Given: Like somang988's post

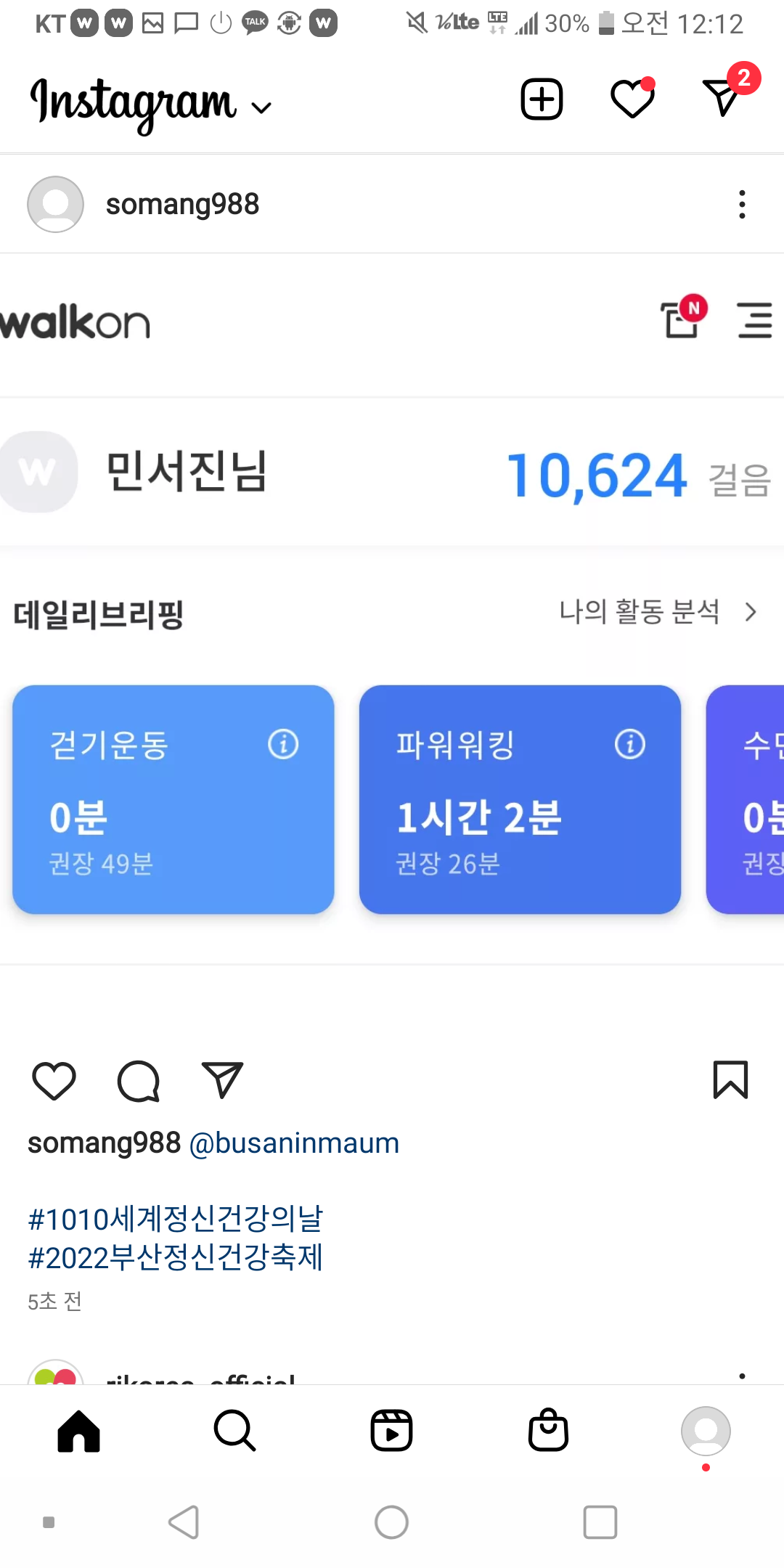Looking at the screenshot, I should point(54,1081).
